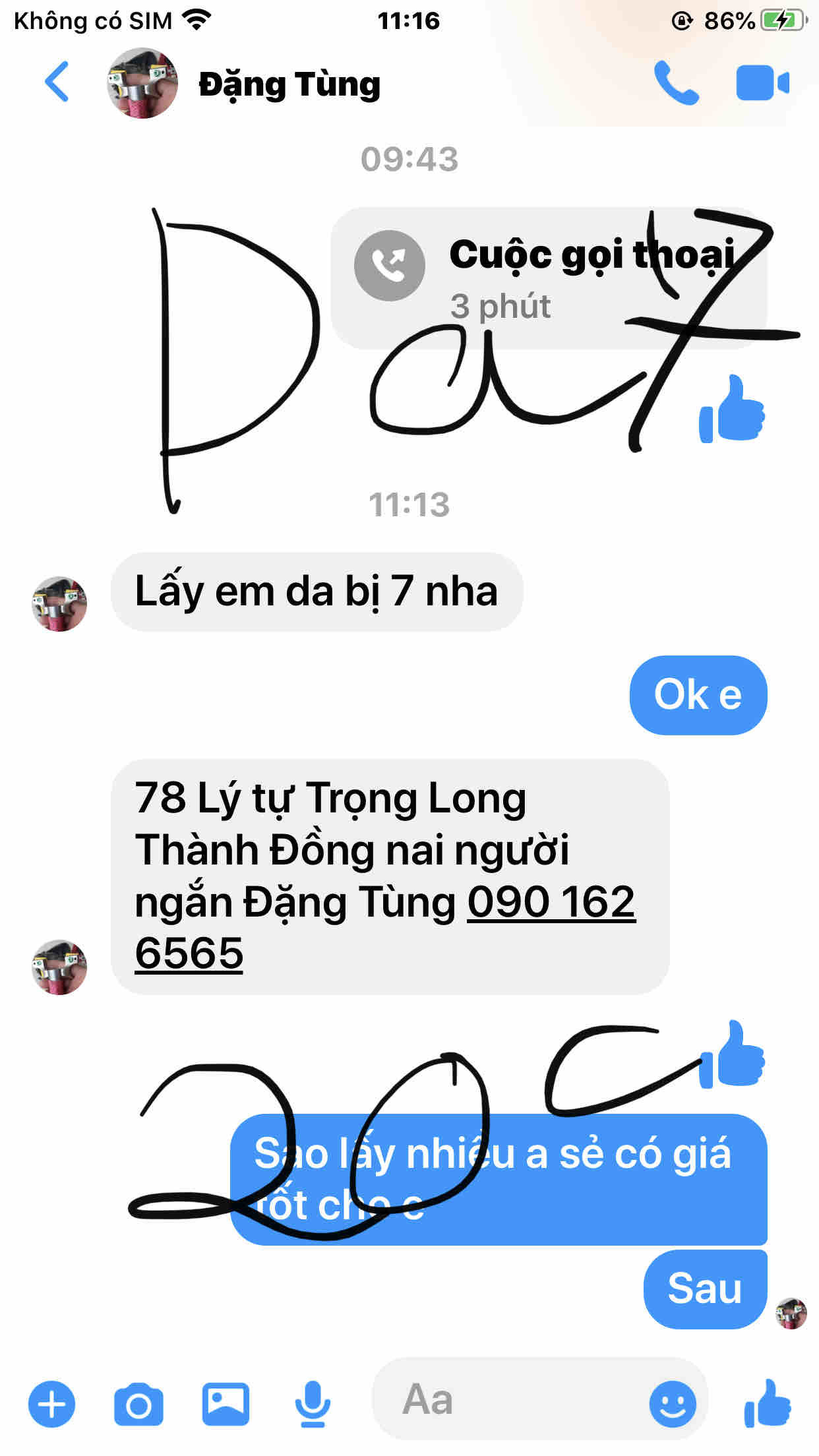Call the phone number 090 162 6565
Image resolution: width=819 pixels, height=1456 pixels.
coord(550,902)
